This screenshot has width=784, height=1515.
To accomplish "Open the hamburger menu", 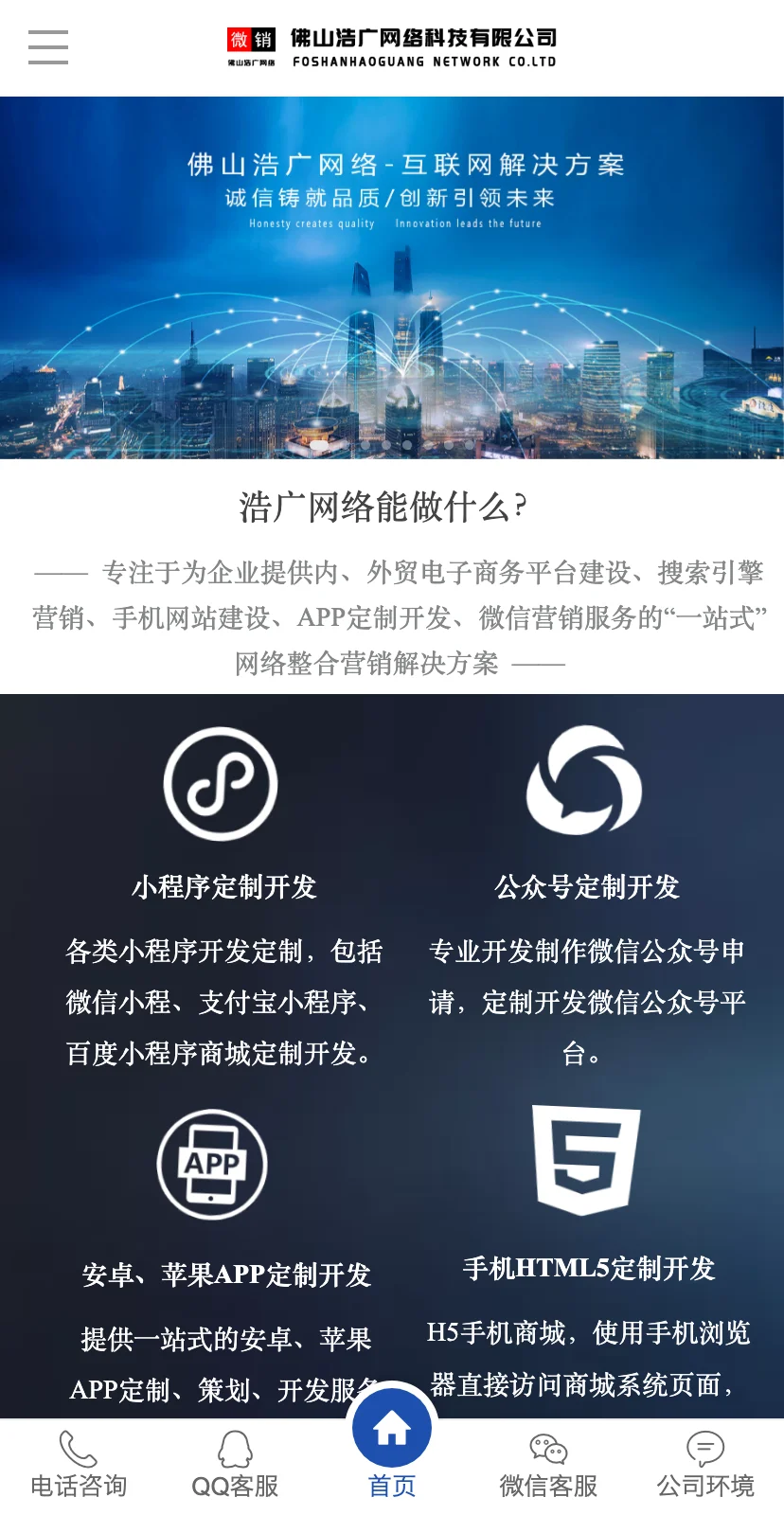I will click(48, 47).
